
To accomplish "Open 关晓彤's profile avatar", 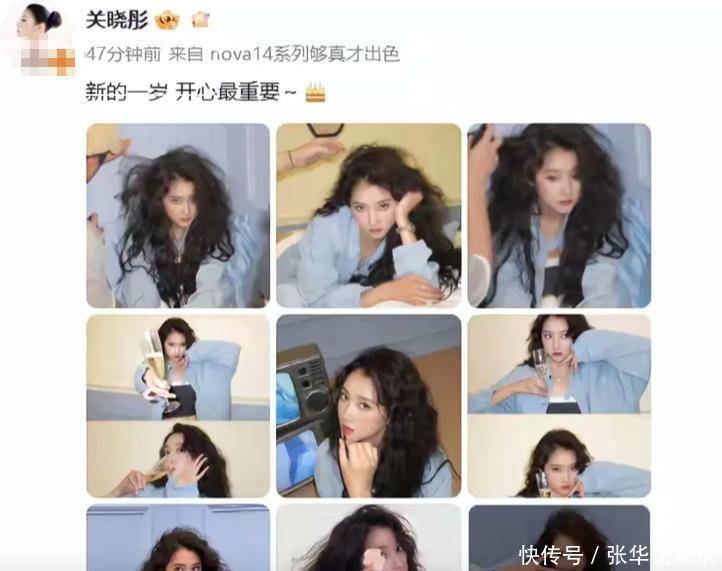I will pos(40,38).
